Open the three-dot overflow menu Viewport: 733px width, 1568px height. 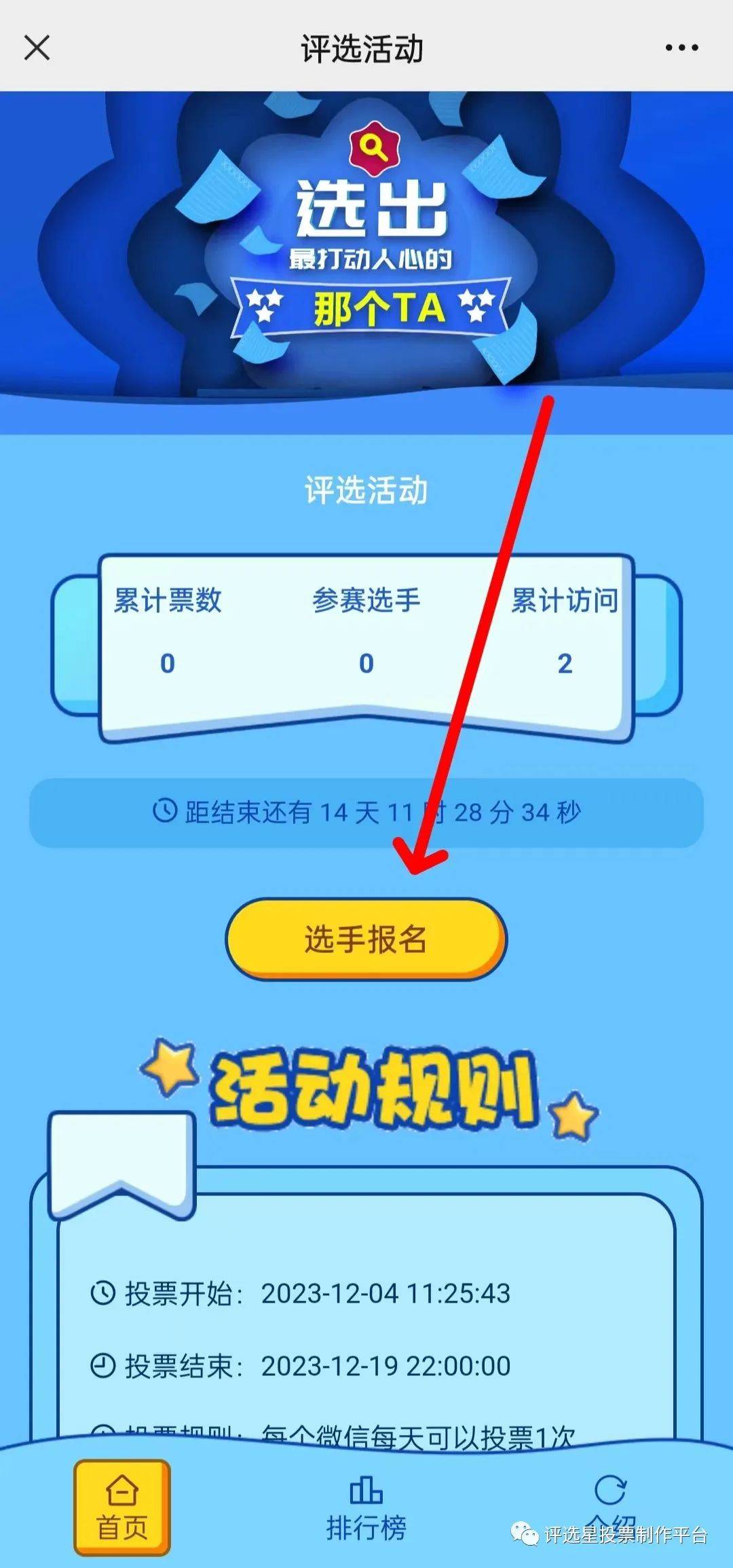[681, 48]
